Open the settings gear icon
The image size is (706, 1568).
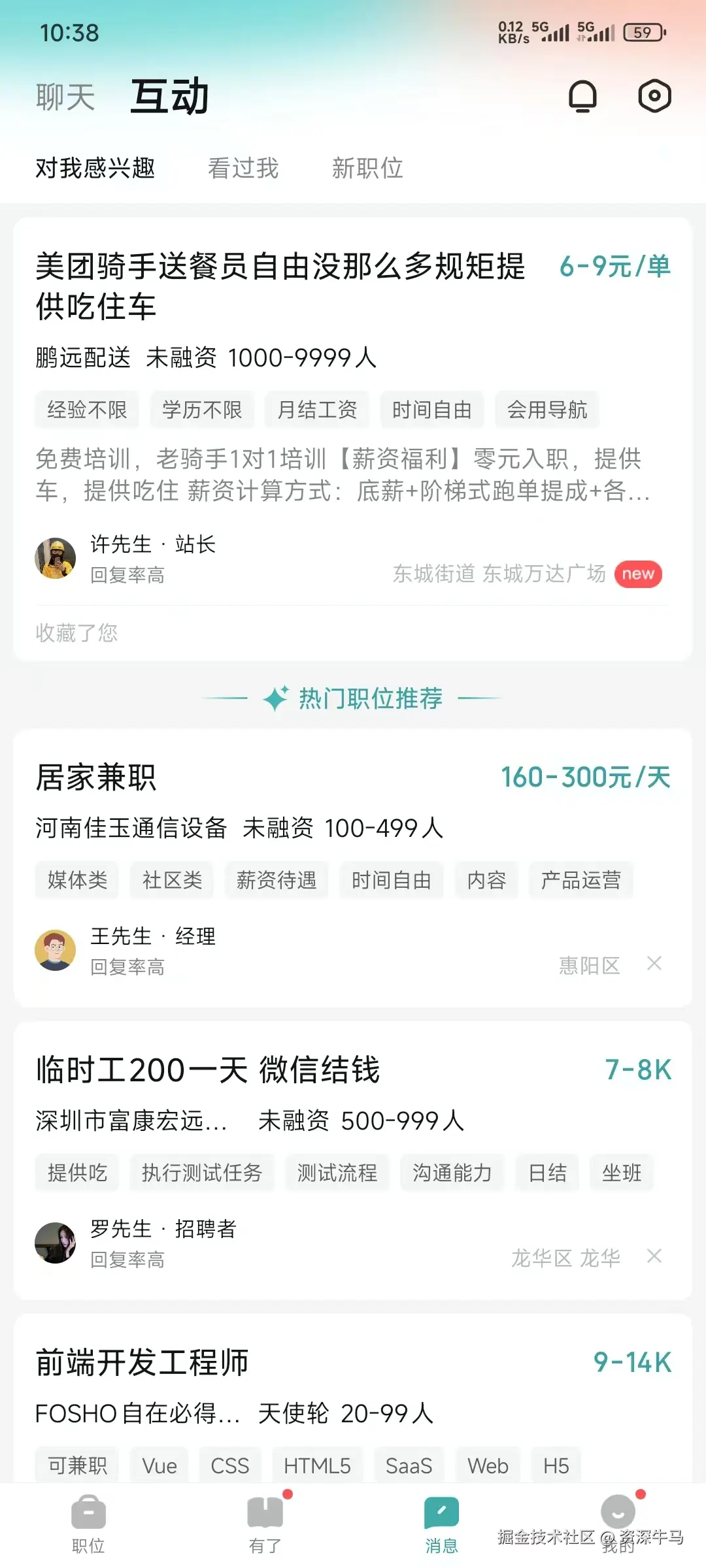pos(654,97)
